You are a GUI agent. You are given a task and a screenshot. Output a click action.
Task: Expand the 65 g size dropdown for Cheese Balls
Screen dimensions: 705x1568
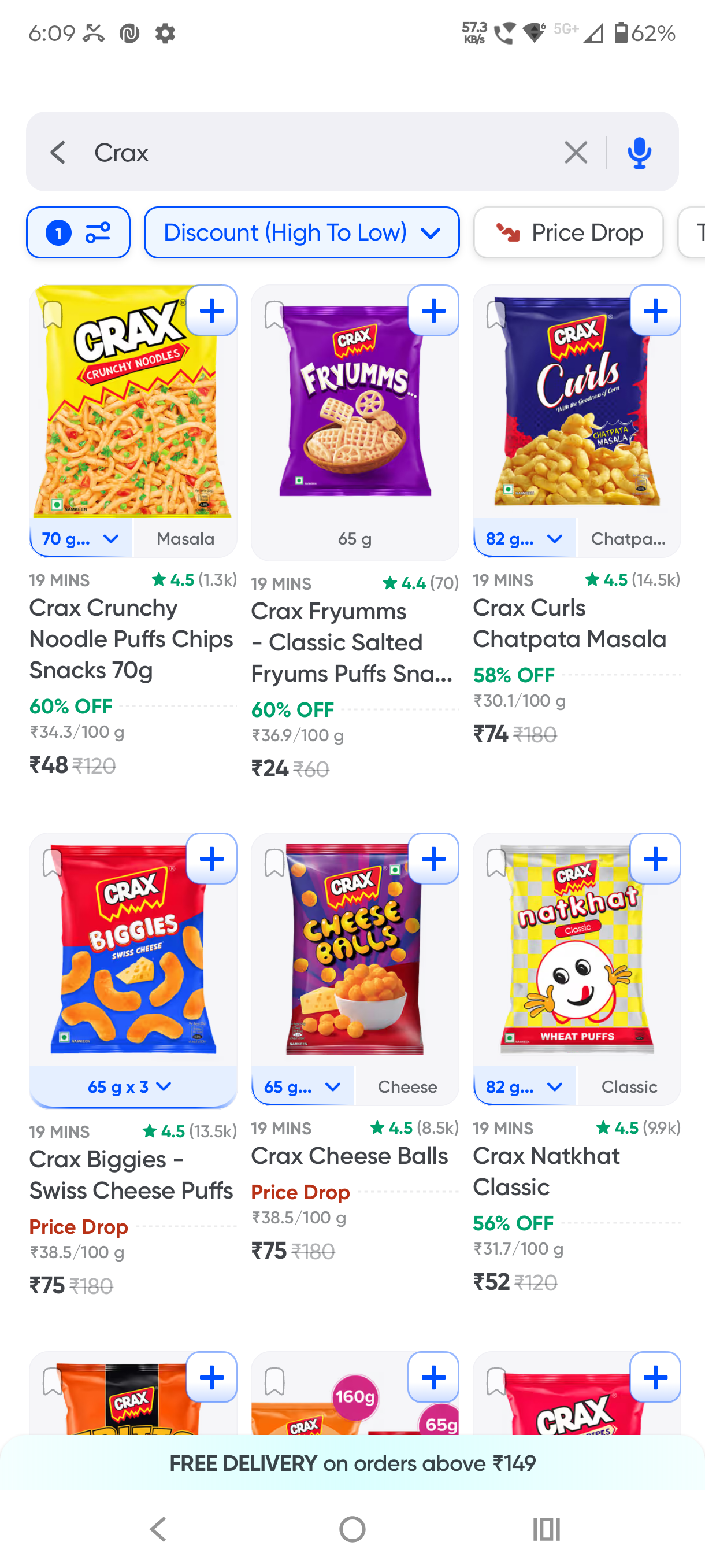(302, 1086)
